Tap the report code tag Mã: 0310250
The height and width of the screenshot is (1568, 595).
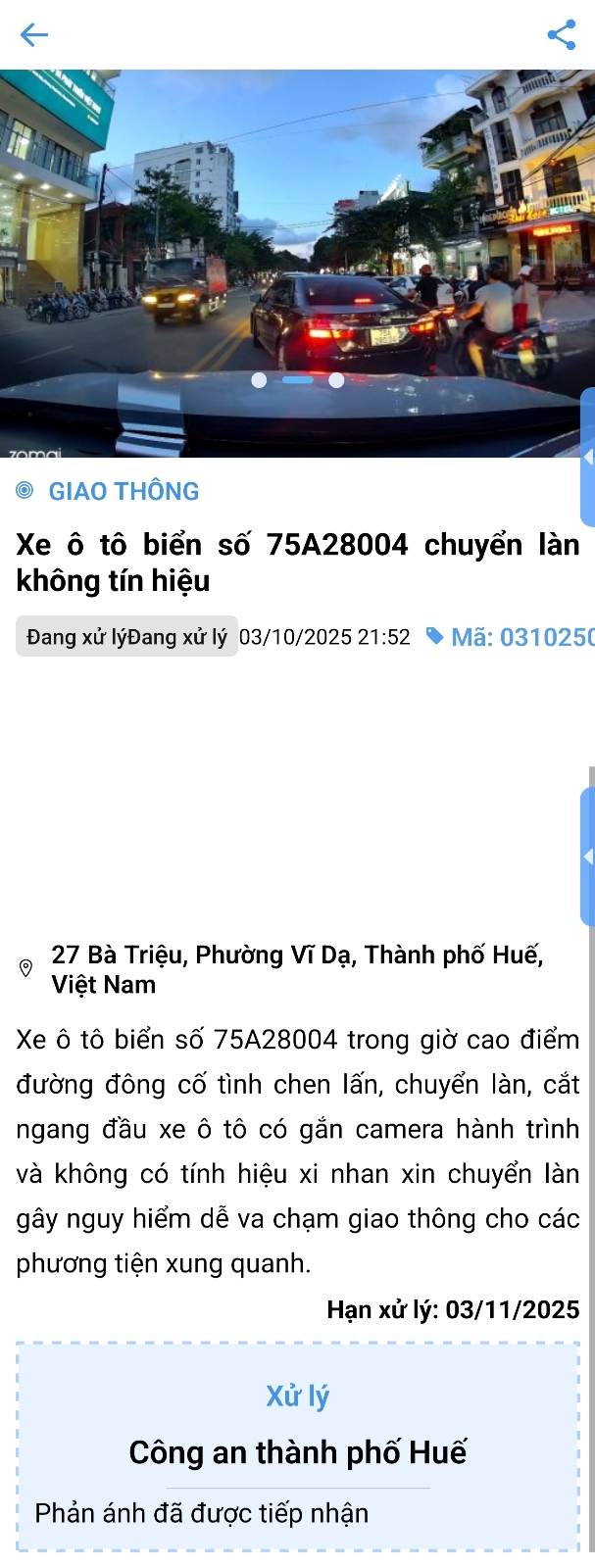(510, 637)
